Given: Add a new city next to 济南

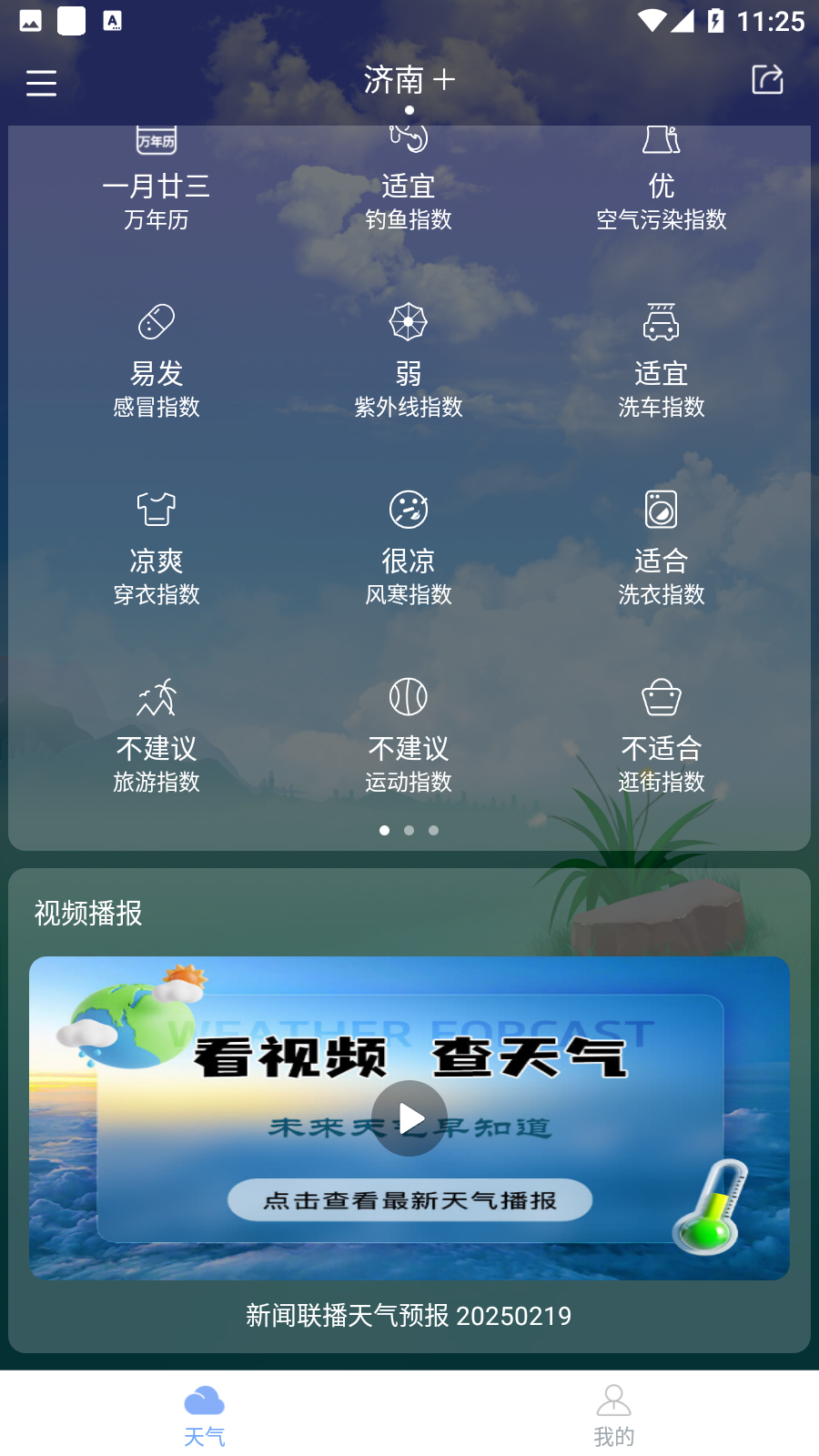Looking at the screenshot, I should click(x=444, y=80).
